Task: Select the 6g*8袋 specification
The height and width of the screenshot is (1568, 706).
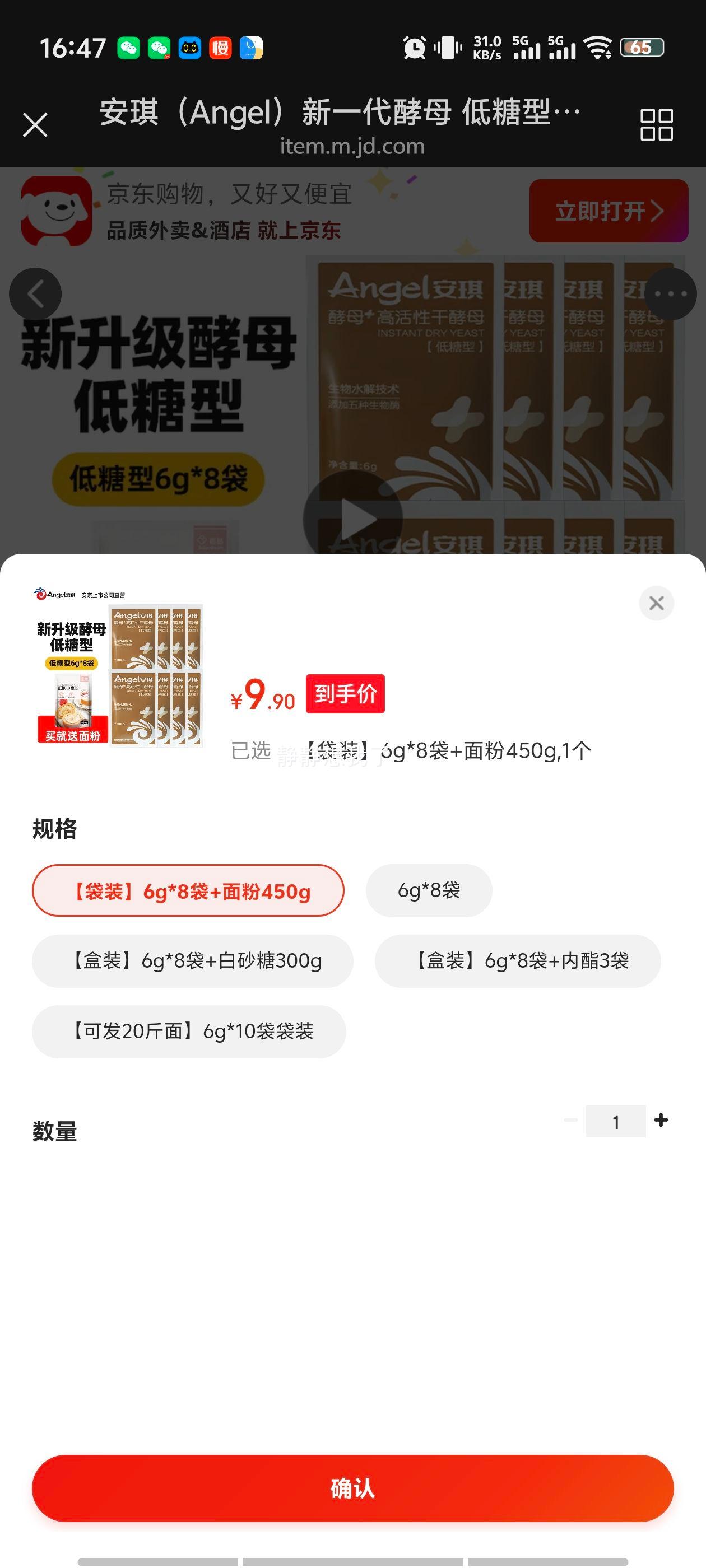Action: pyautogui.click(x=428, y=889)
